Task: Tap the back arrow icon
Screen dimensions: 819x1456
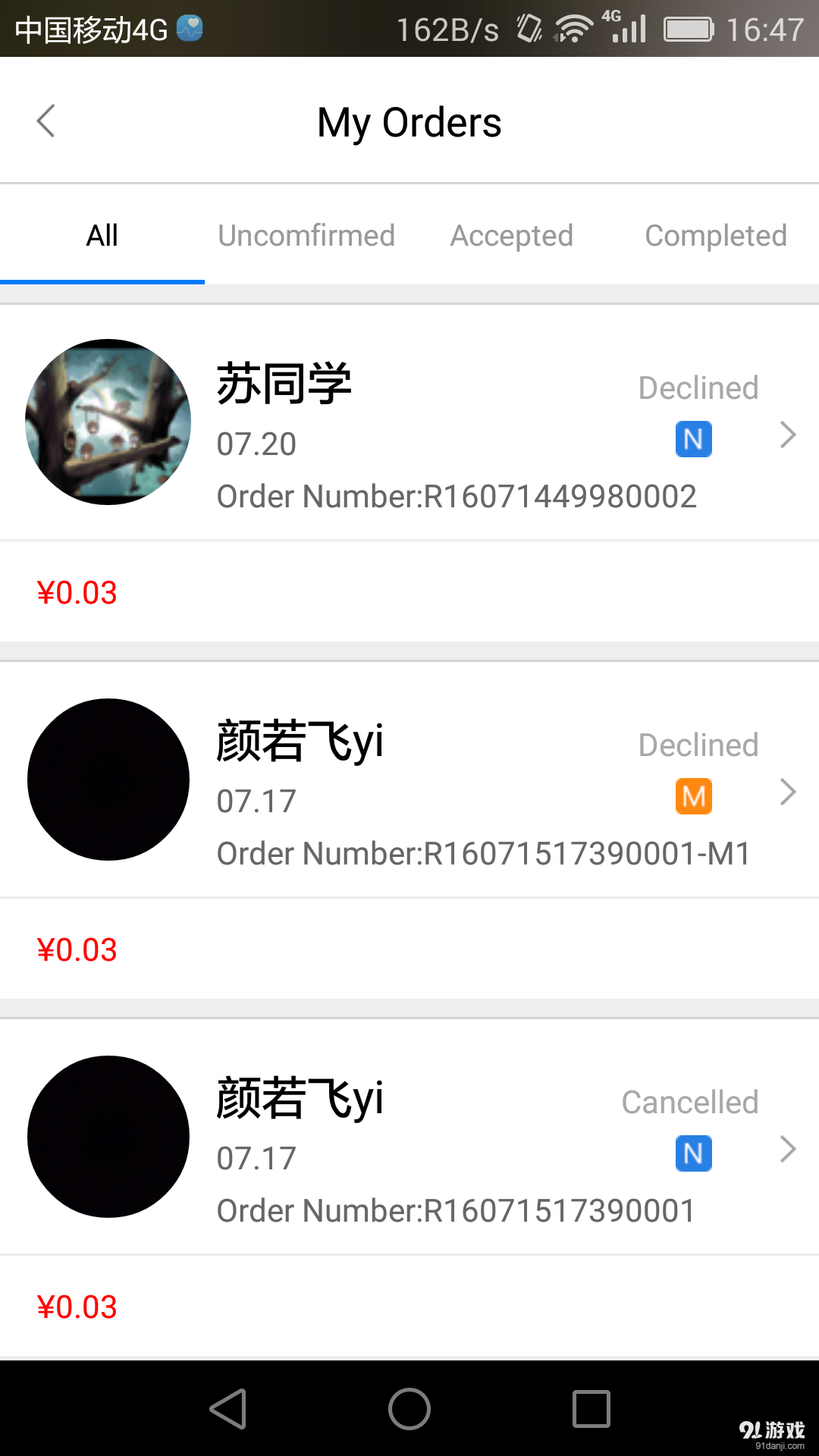Action: [x=45, y=120]
